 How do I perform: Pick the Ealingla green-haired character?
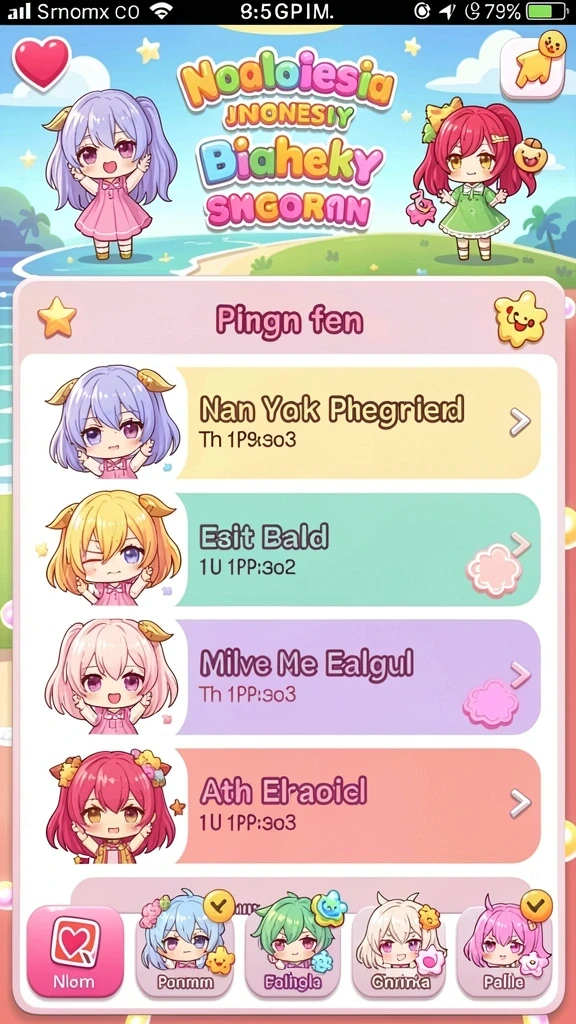[x=293, y=945]
